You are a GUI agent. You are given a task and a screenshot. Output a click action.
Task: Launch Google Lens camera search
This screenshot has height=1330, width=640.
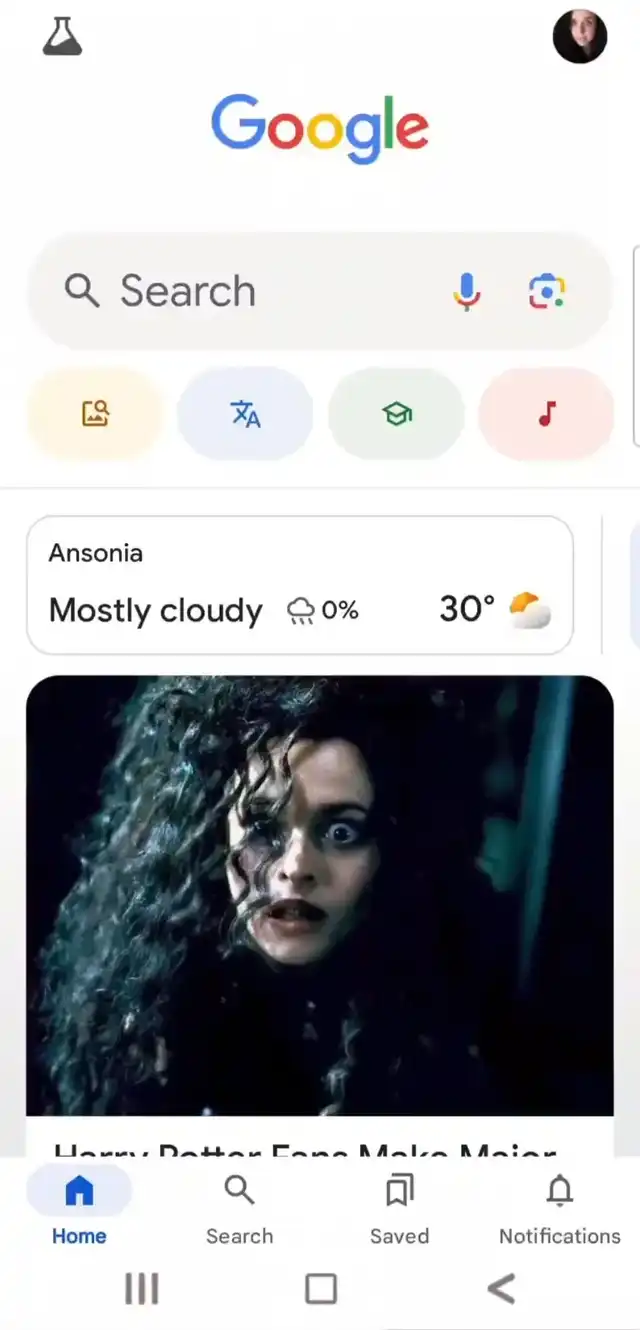pos(546,291)
